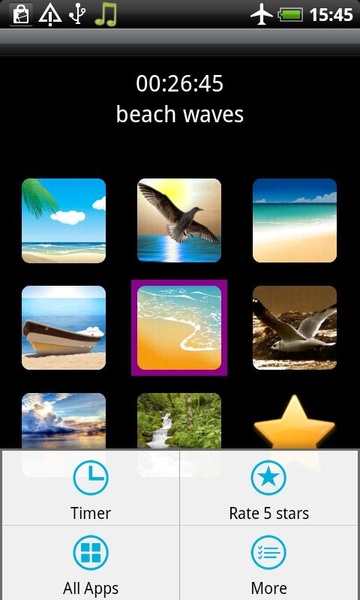This screenshot has width=360, height=600.
Task: Select the cloudy sky over sea tile
Action: (64, 421)
